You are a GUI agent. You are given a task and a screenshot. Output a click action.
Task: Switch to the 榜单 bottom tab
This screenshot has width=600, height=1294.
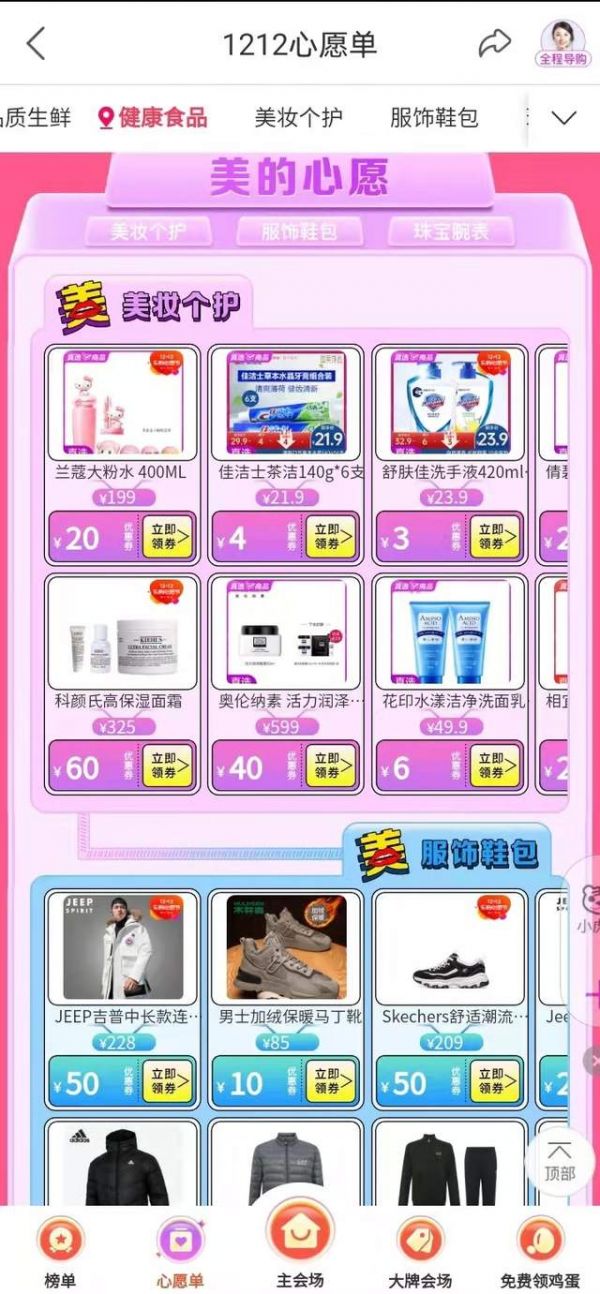click(60, 1250)
